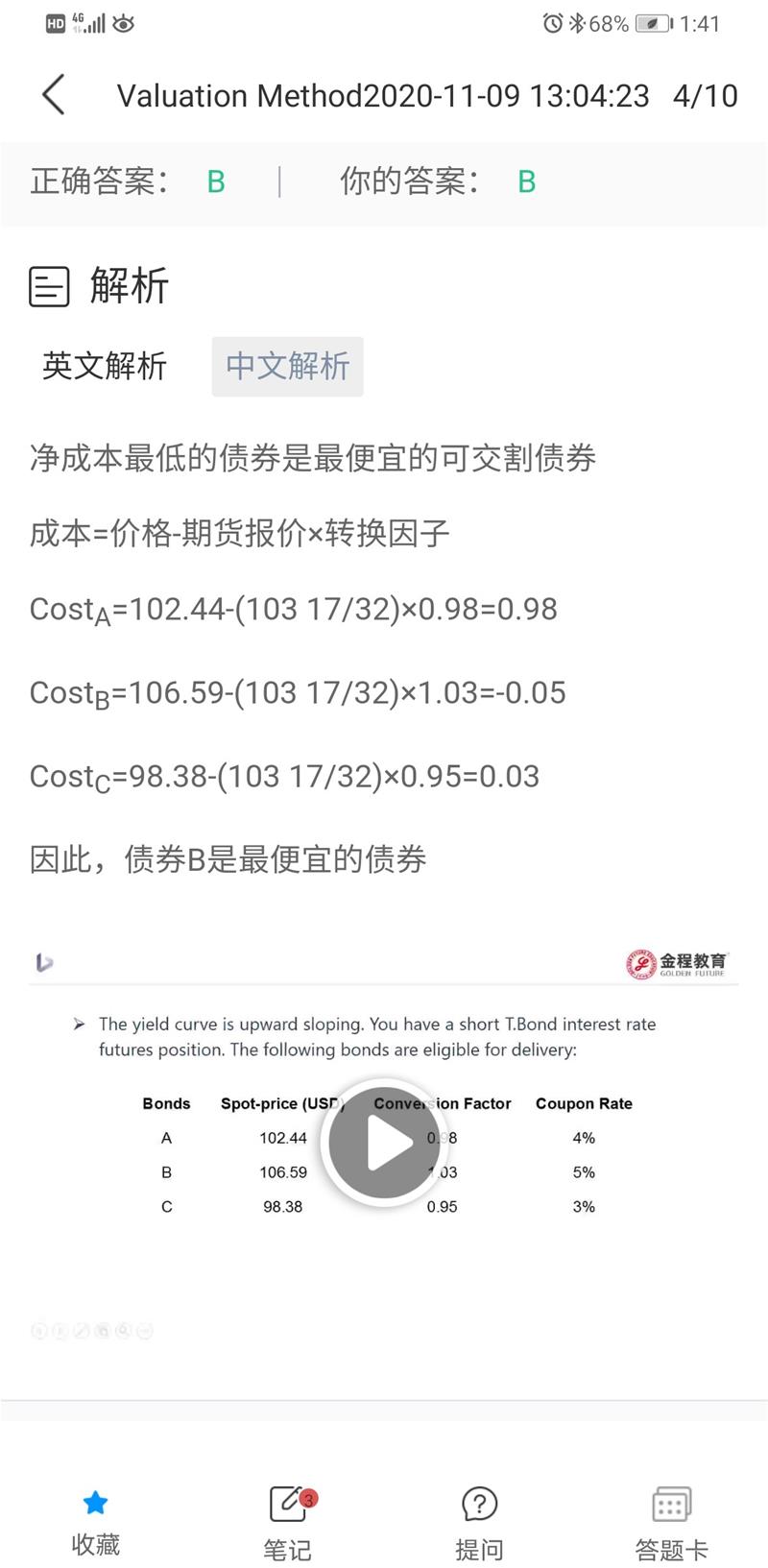This screenshot has height=1568, width=768.
Task: Select the 中文解析 tab
Action: click(287, 366)
